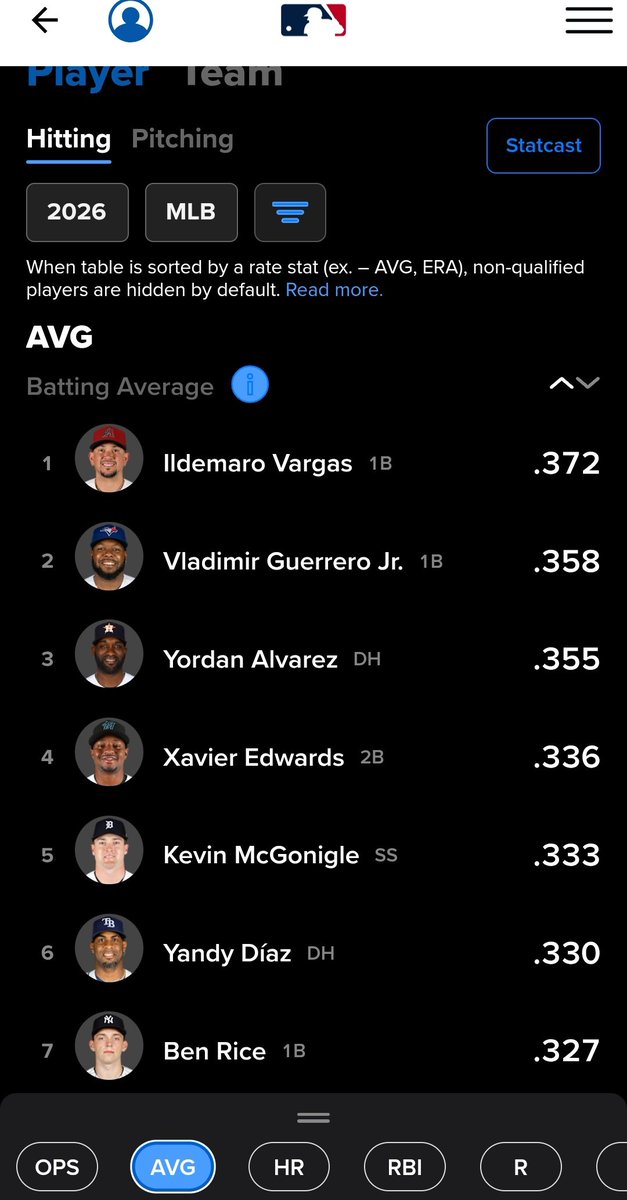Change the 2026 season selector
627x1200 pixels.
coord(77,212)
